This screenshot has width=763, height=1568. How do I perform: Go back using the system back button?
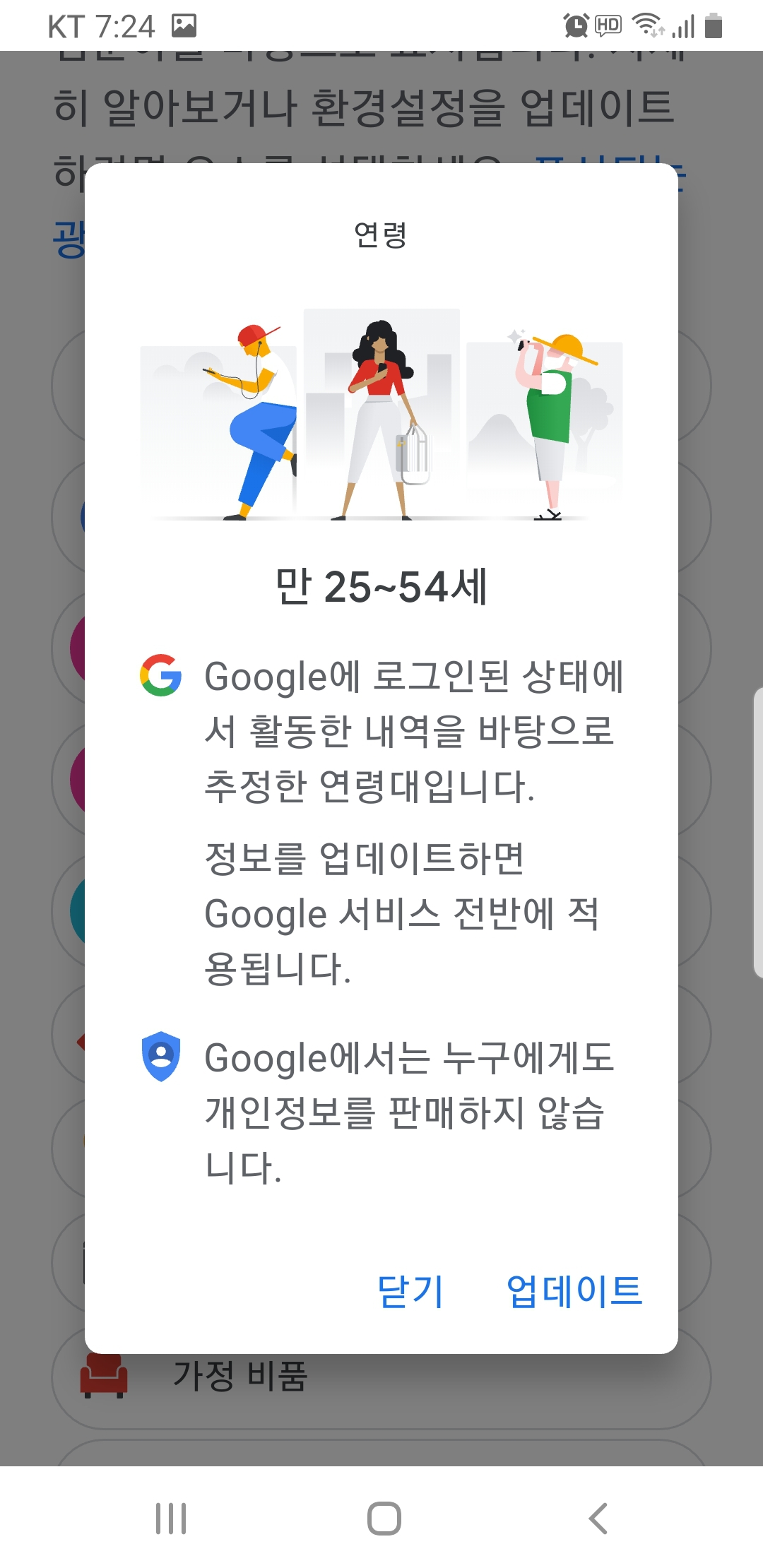tap(598, 1518)
